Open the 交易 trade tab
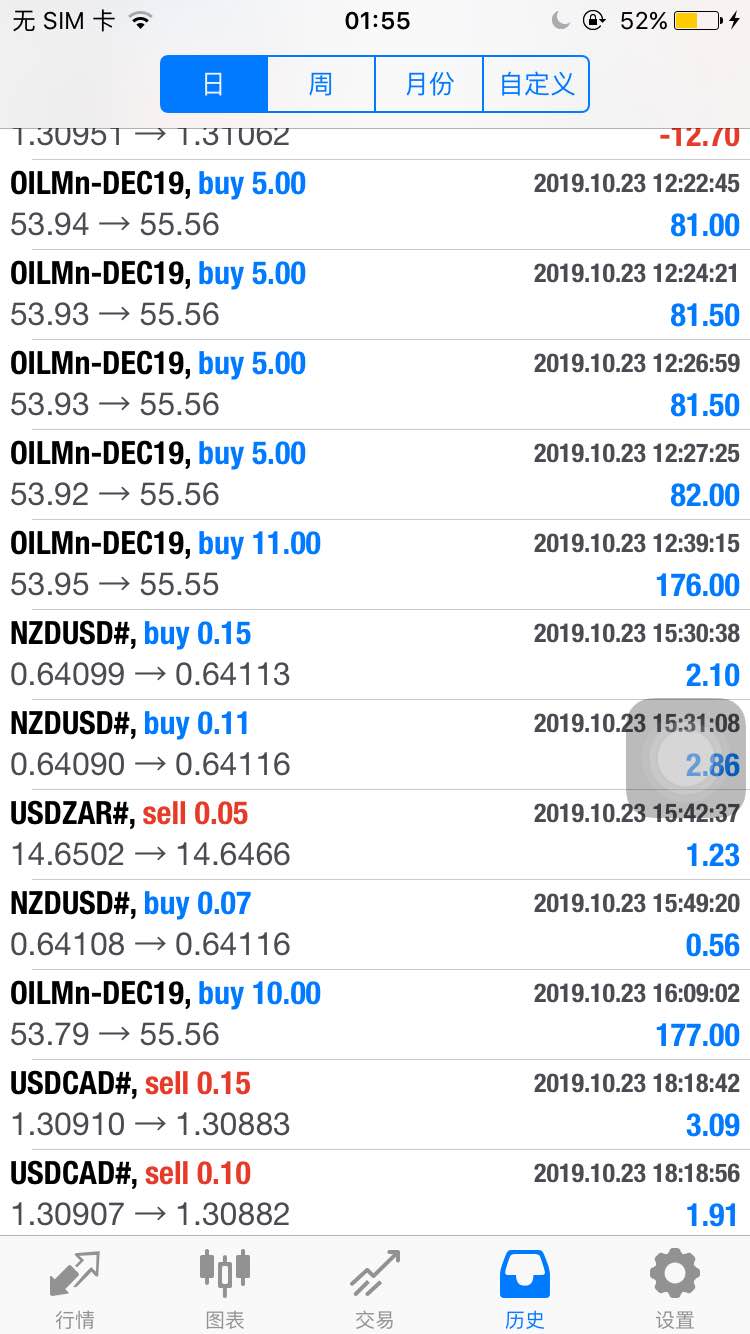The image size is (750, 1334). (375, 1286)
